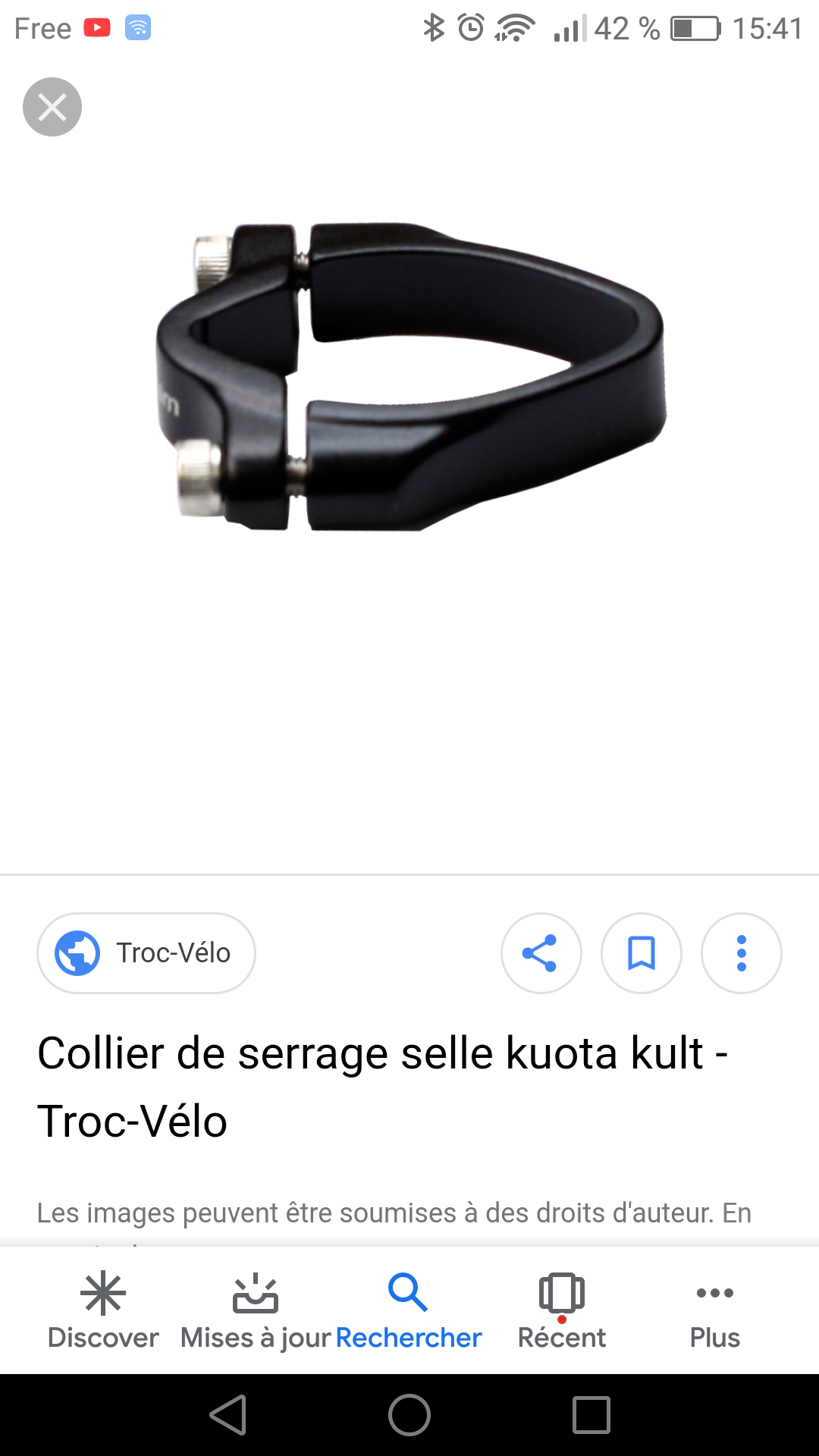The height and width of the screenshot is (1456, 819).
Task: Switch to the Mises à jour tab
Action: point(256,1311)
